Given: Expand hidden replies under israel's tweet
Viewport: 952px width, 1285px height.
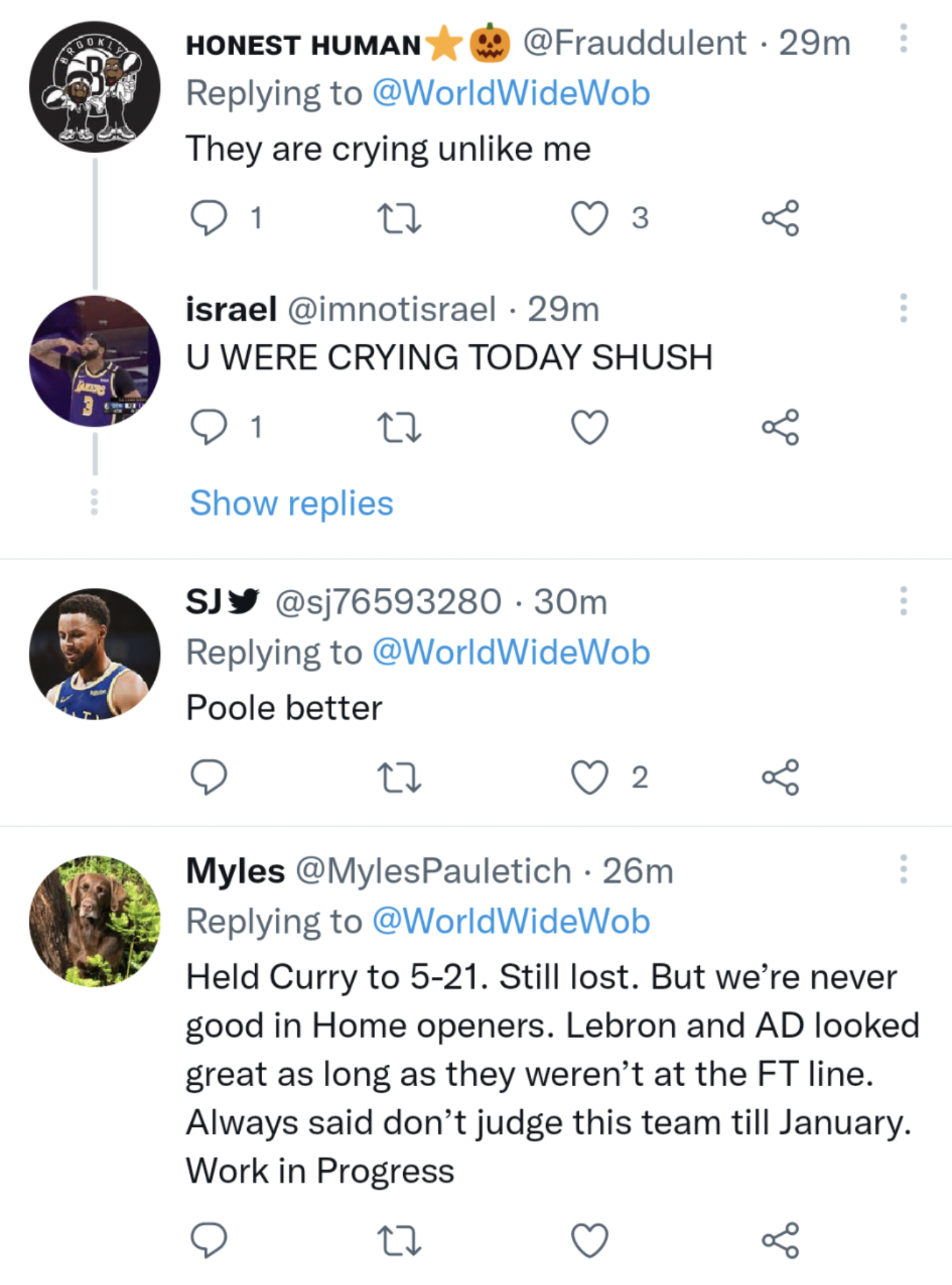Looking at the screenshot, I should pyautogui.click(x=291, y=503).
